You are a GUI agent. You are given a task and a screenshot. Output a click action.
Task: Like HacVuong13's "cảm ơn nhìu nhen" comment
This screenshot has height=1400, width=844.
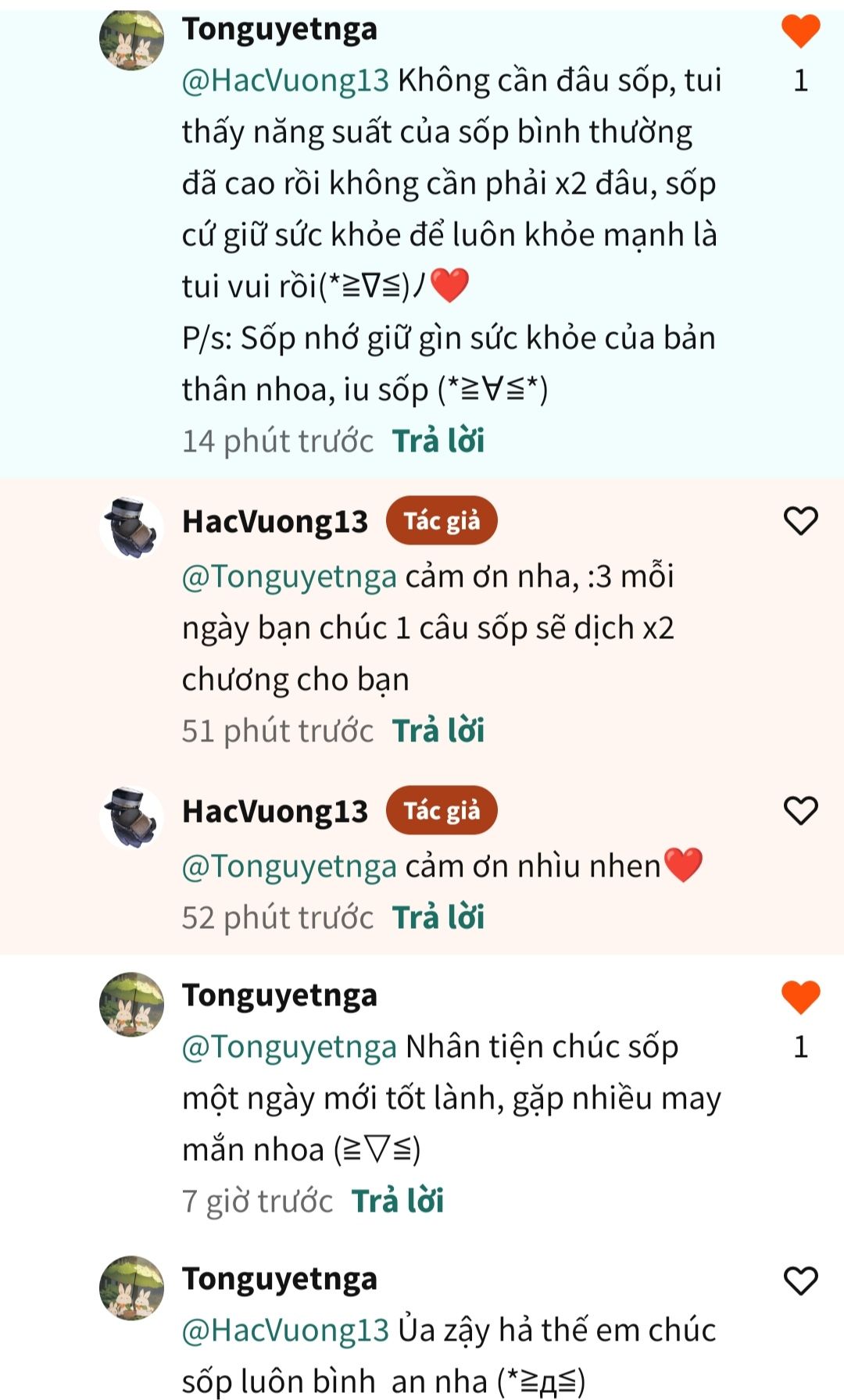(x=800, y=811)
